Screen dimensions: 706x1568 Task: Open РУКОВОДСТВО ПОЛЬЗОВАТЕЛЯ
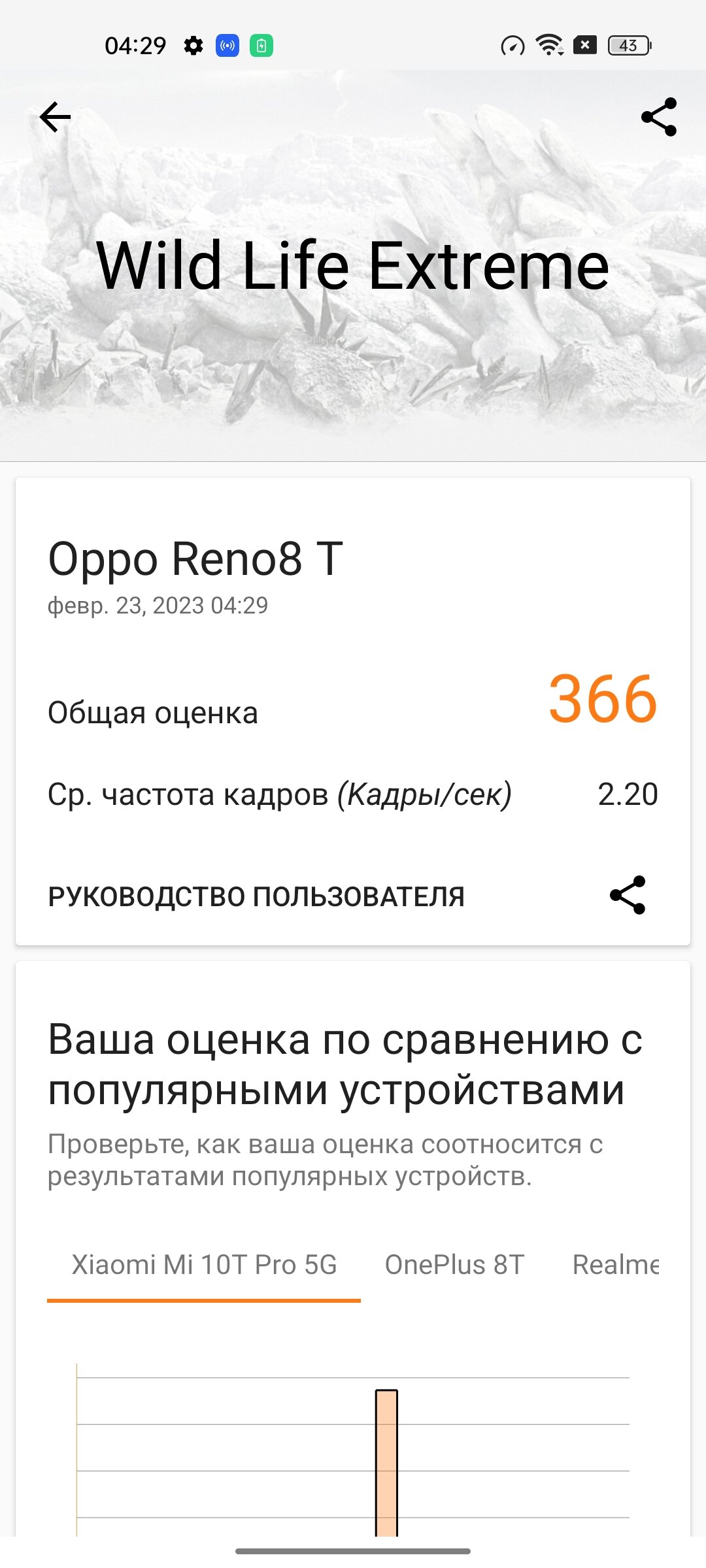click(x=256, y=897)
